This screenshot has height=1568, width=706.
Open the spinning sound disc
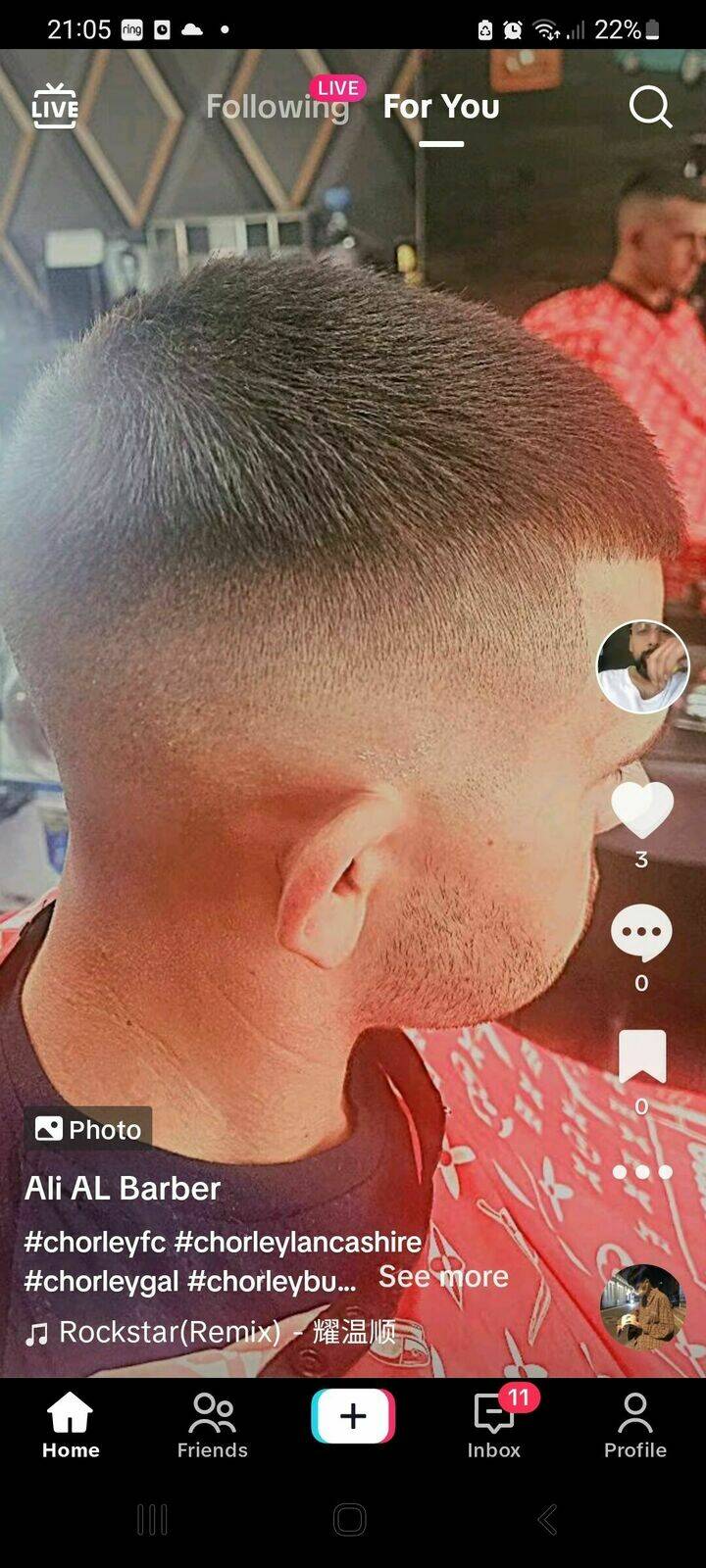pos(642,1307)
